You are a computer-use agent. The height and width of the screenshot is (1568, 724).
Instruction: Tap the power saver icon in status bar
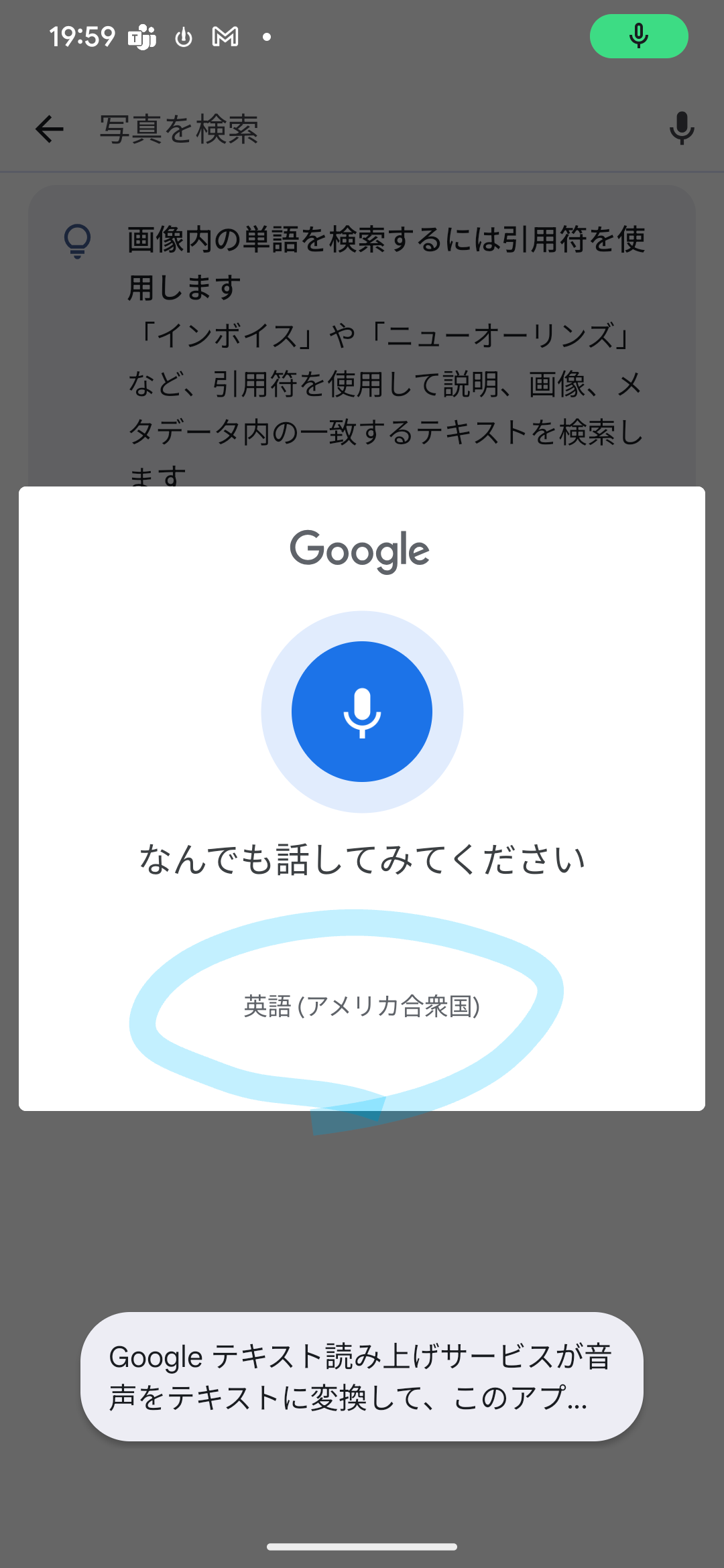(184, 36)
